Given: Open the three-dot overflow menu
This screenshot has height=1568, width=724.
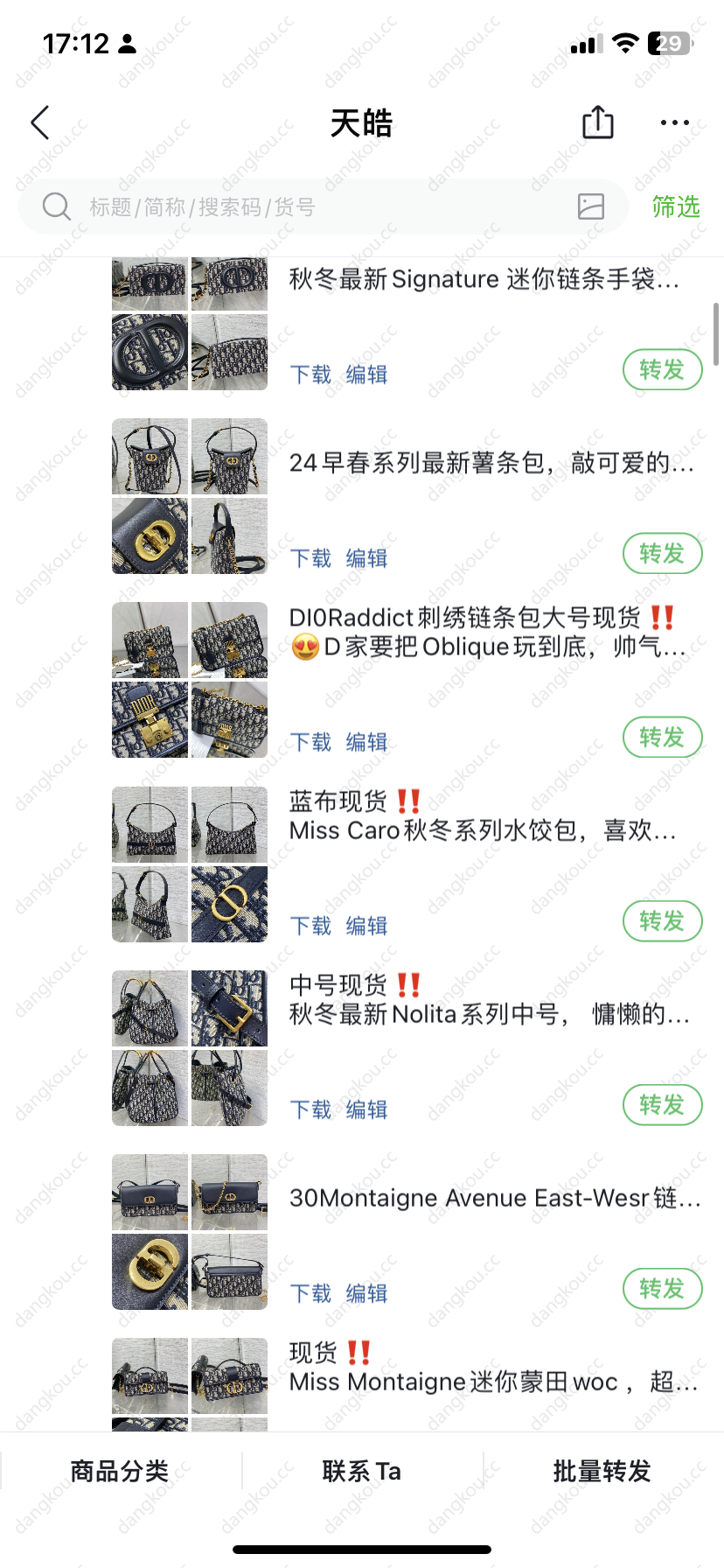Looking at the screenshot, I should 674,123.
